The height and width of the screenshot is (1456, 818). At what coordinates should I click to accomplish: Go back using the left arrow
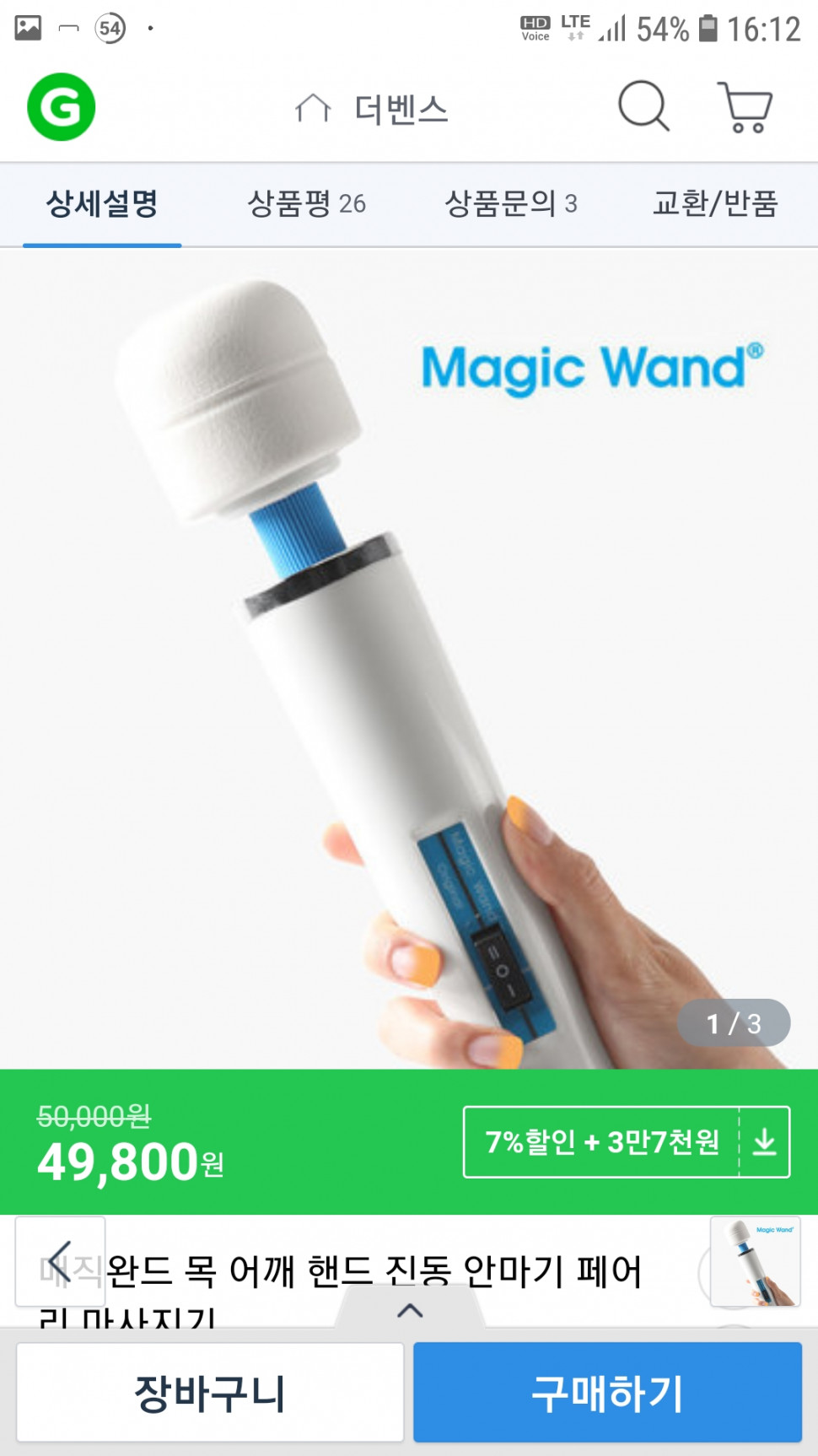click(60, 1262)
